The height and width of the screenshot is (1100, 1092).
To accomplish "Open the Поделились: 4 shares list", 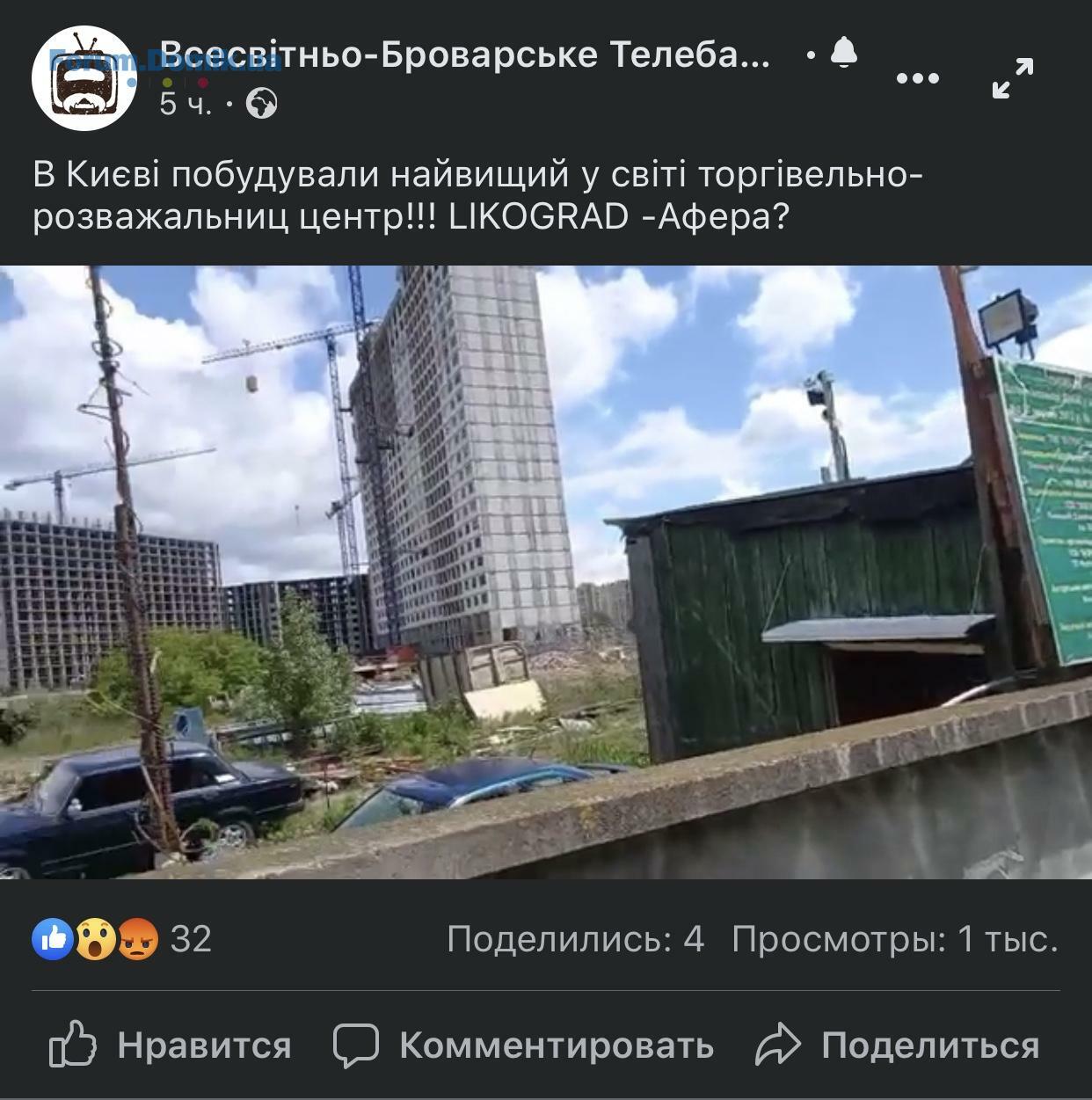I will (575, 939).
